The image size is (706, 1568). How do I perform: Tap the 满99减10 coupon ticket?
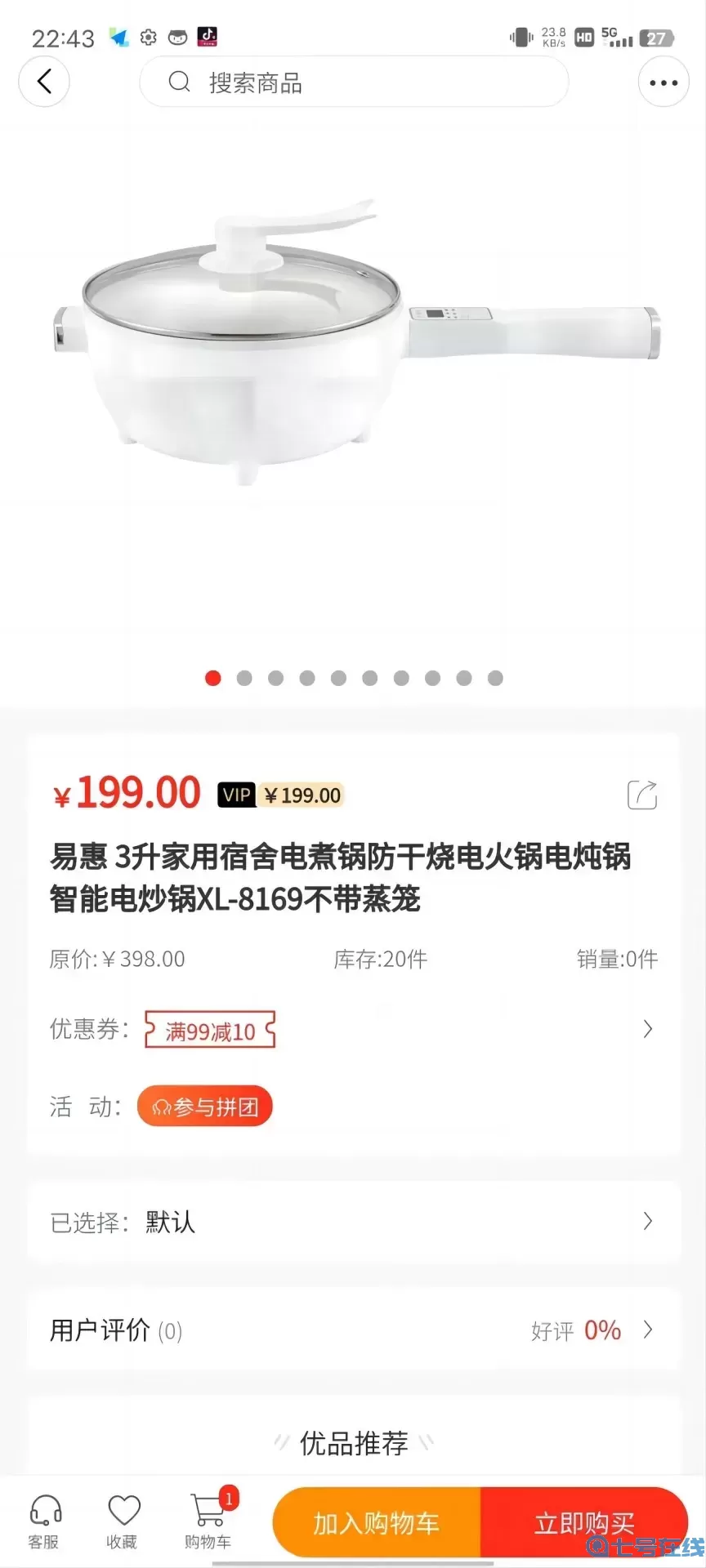(209, 1029)
